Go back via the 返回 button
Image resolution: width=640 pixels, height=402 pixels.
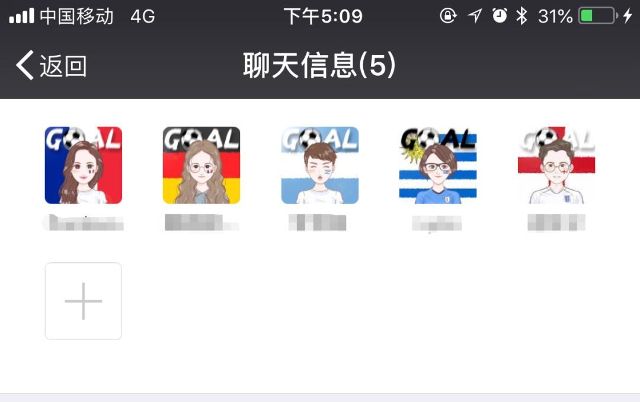[52, 66]
